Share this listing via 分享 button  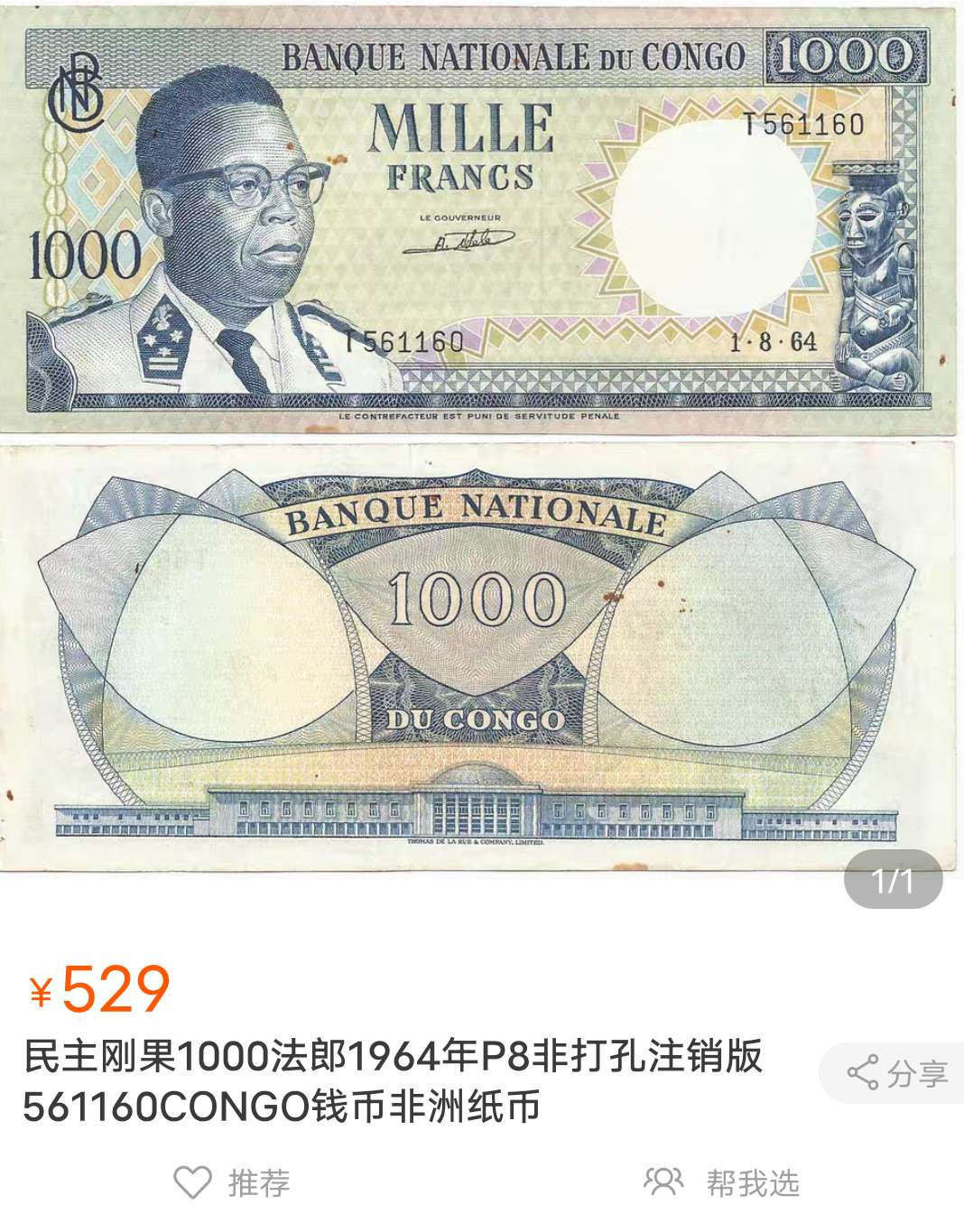(897, 1073)
